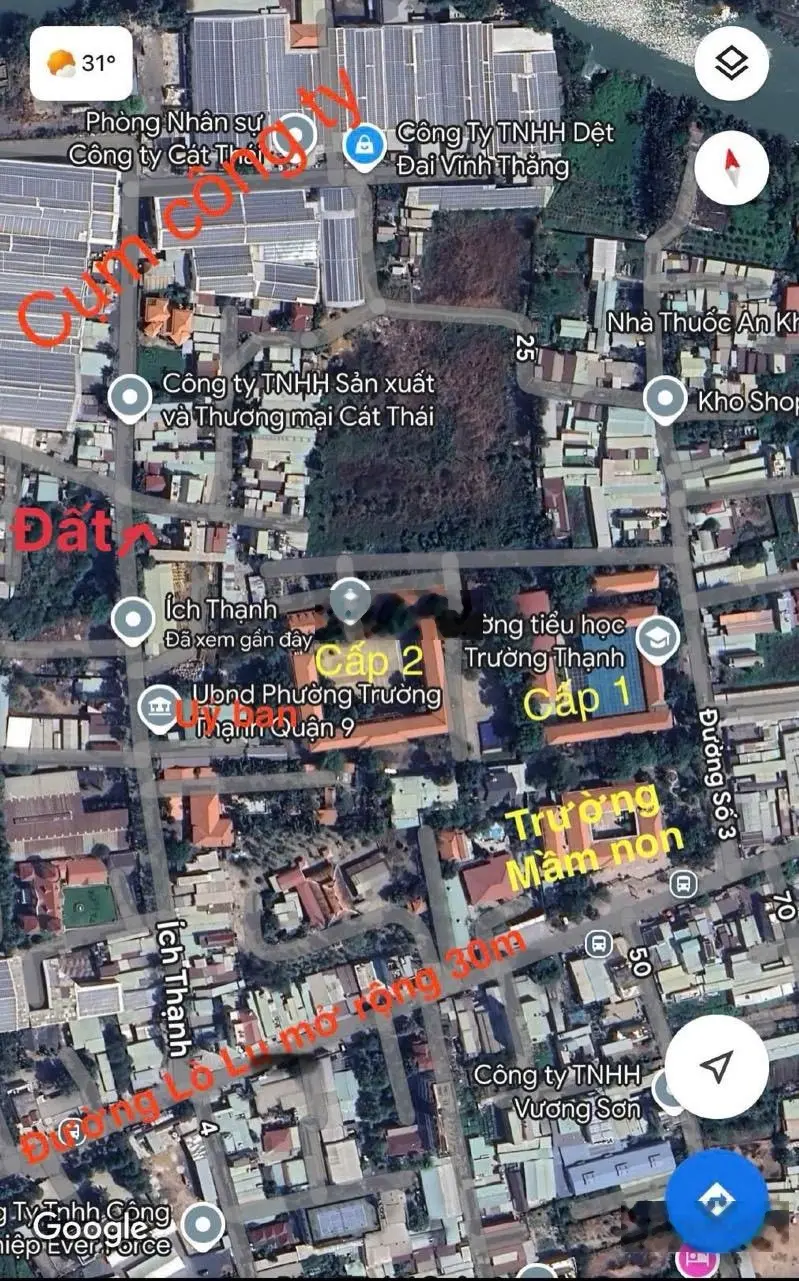Open the Công ty TNHH Vương Sơn pin
This screenshot has width=799, height=1281.
(x=666, y=1088)
